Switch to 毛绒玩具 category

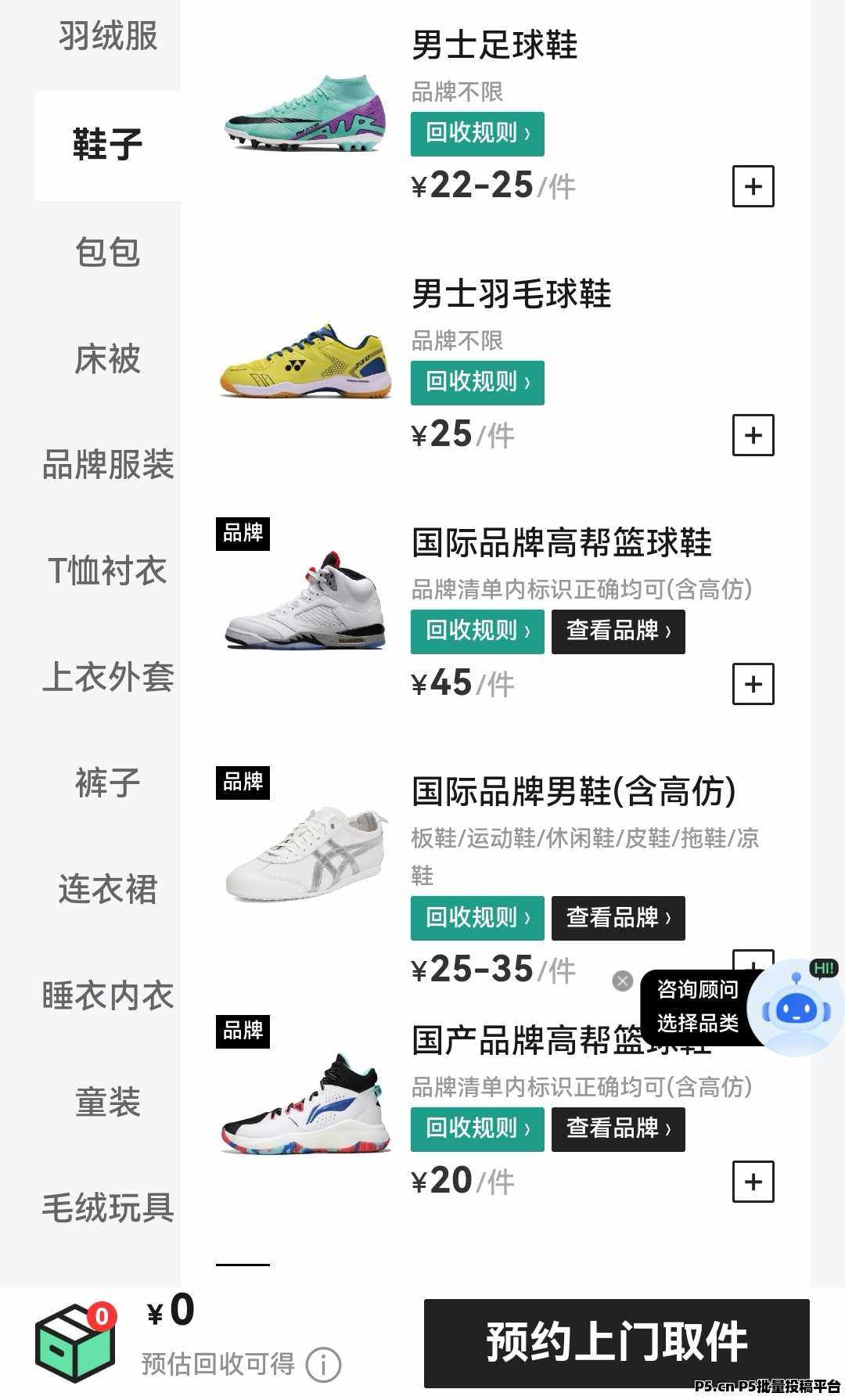point(107,1207)
